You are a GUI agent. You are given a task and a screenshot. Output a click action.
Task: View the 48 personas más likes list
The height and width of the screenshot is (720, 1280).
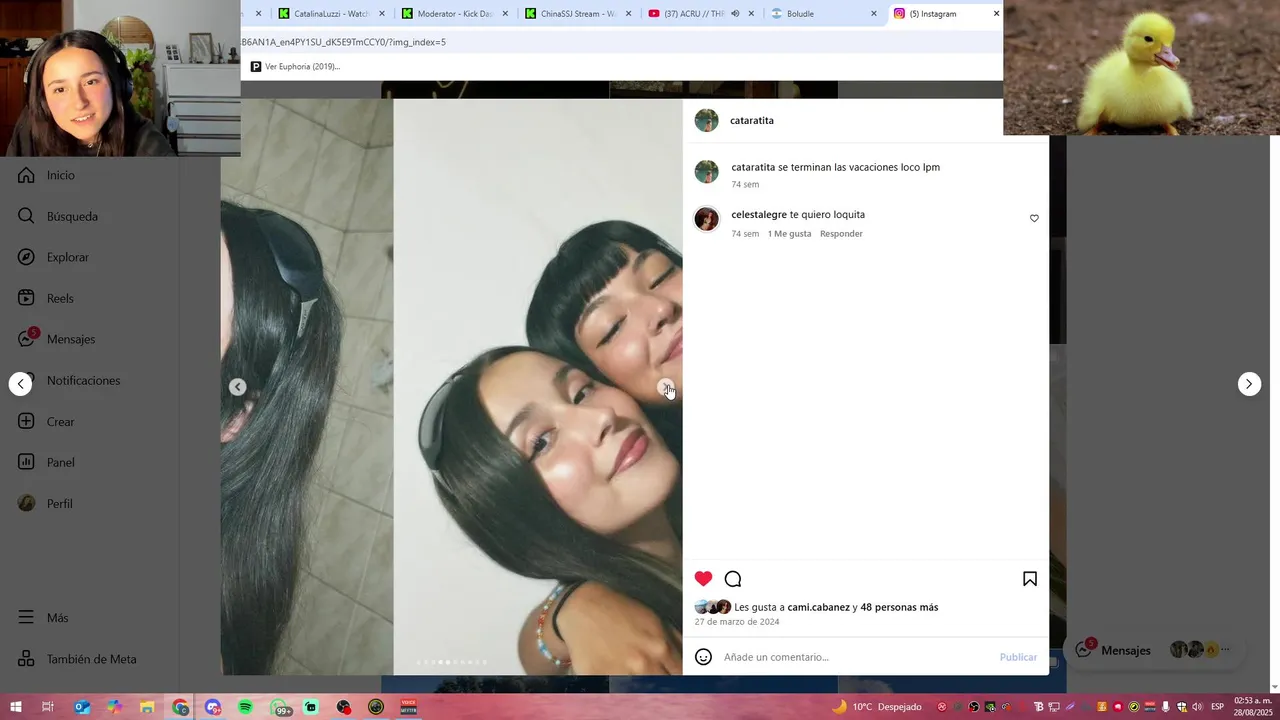pyautogui.click(x=899, y=607)
